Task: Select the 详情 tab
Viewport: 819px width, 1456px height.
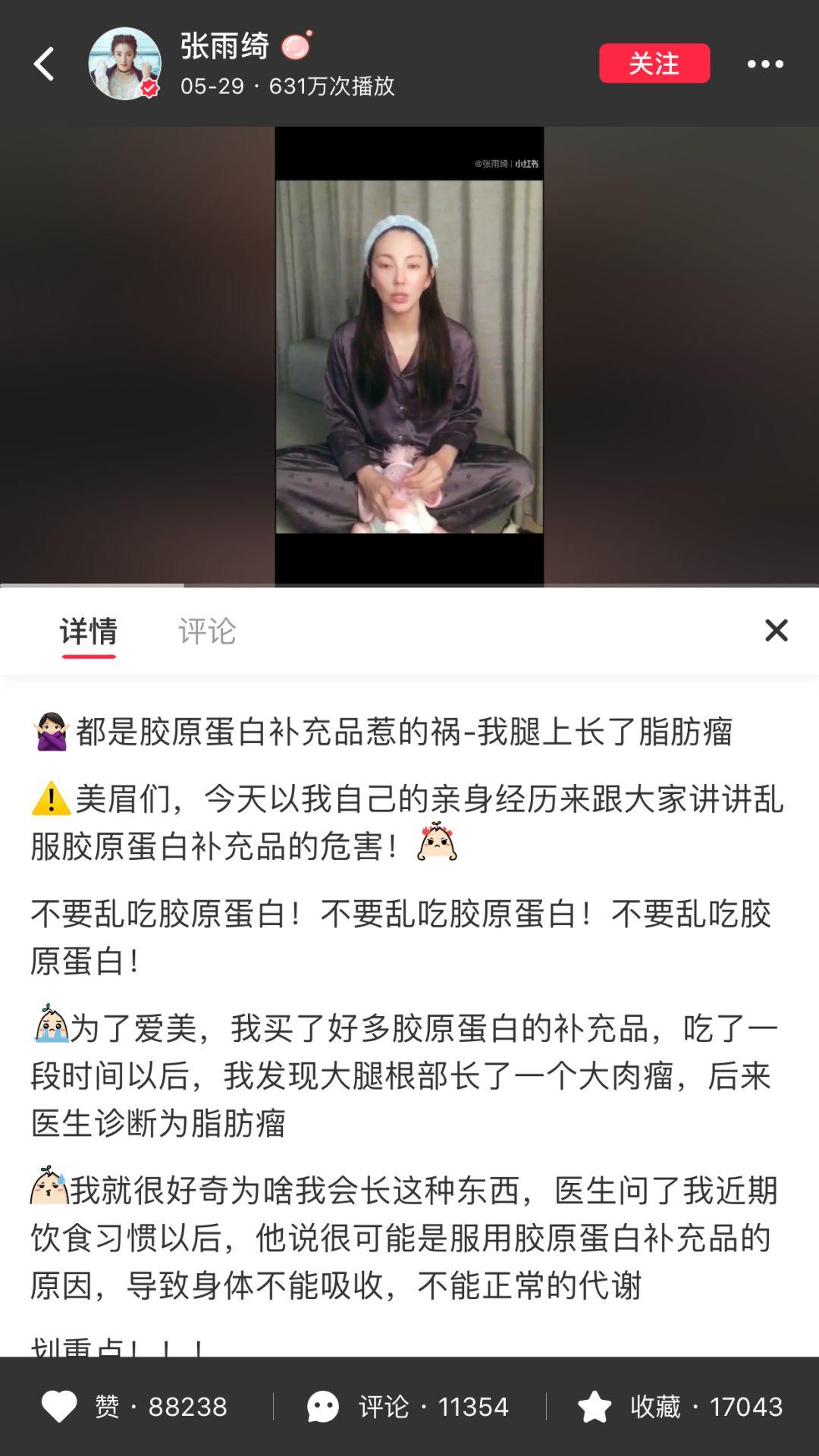Action: (x=88, y=630)
